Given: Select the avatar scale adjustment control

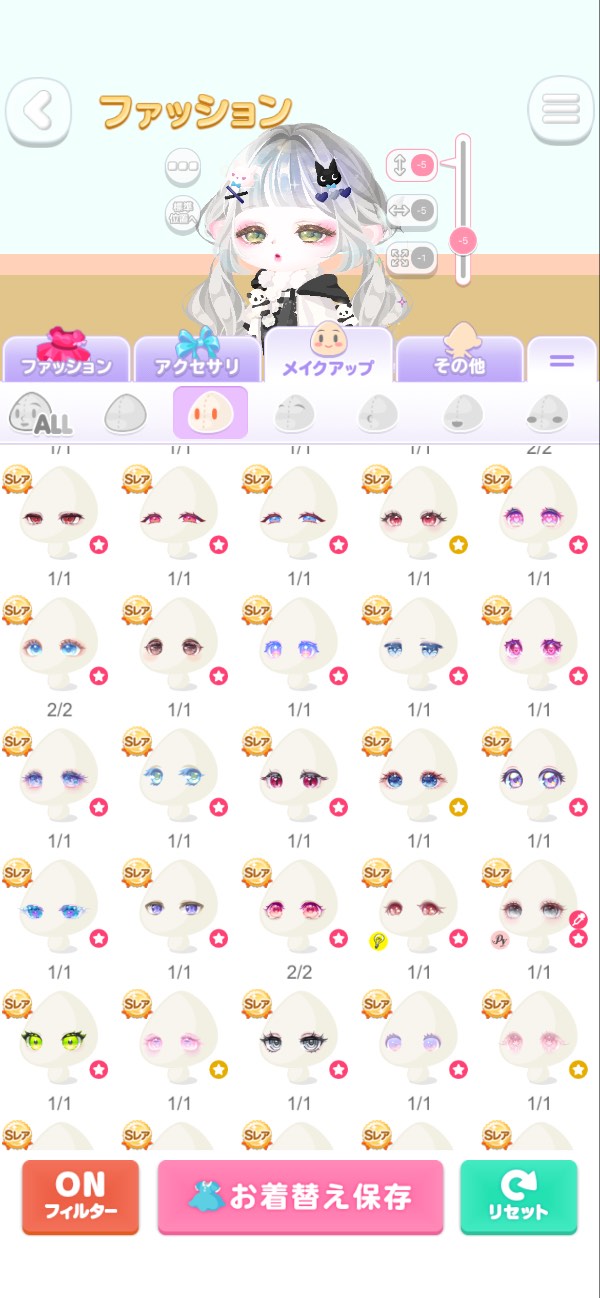Looking at the screenshot, I should pyautogui.click(x=411, y=258).
